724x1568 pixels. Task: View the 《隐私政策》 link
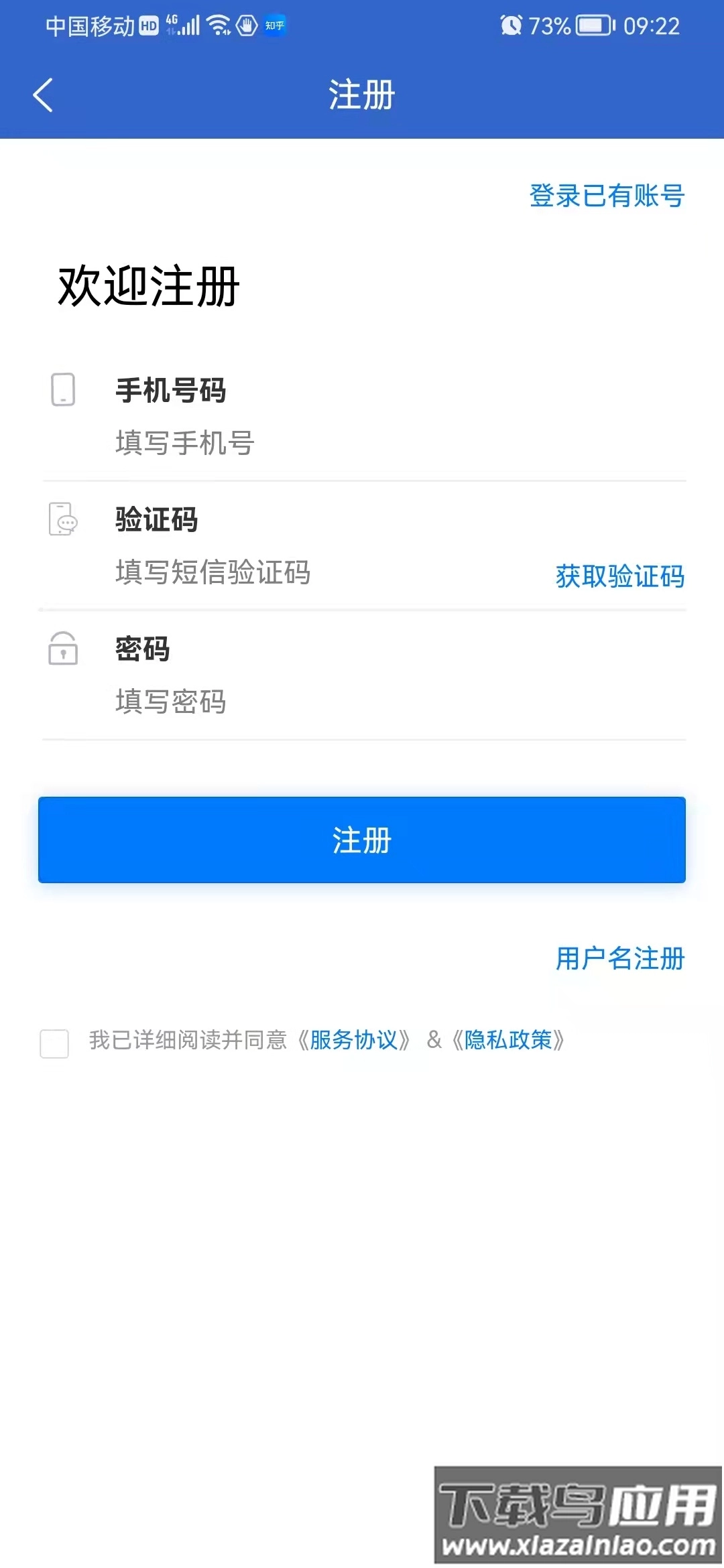(508, 1040)
